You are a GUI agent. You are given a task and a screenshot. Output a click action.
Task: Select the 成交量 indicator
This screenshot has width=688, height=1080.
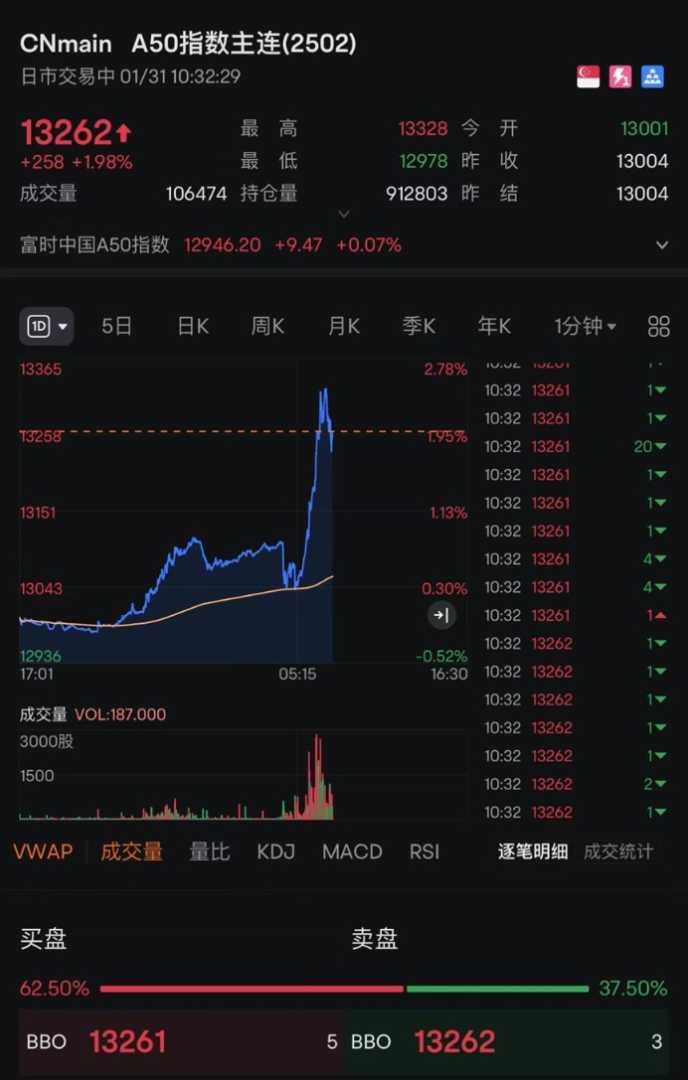[x=132, y=852]
